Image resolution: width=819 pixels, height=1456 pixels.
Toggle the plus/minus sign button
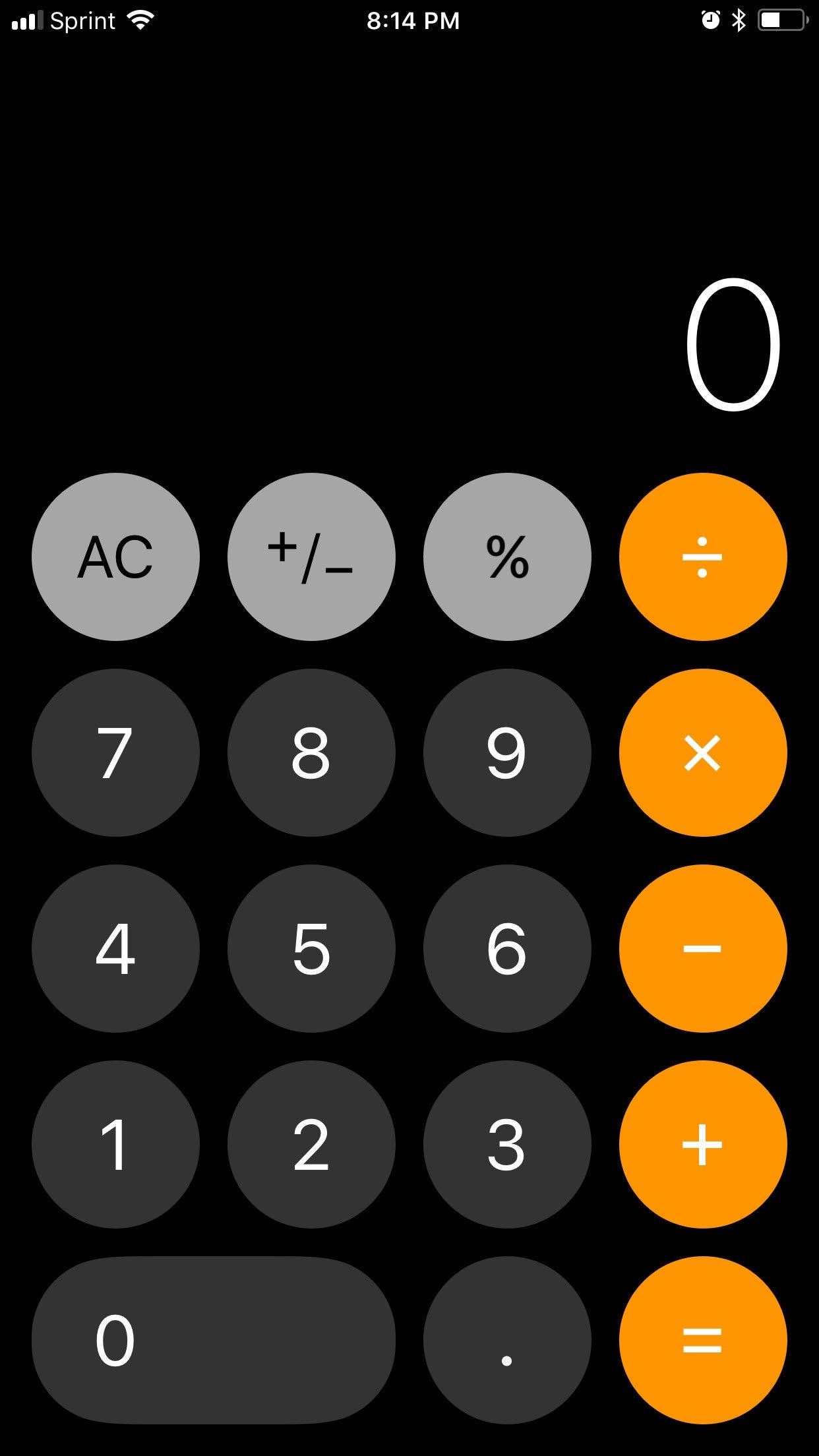[x=311, y=557]
